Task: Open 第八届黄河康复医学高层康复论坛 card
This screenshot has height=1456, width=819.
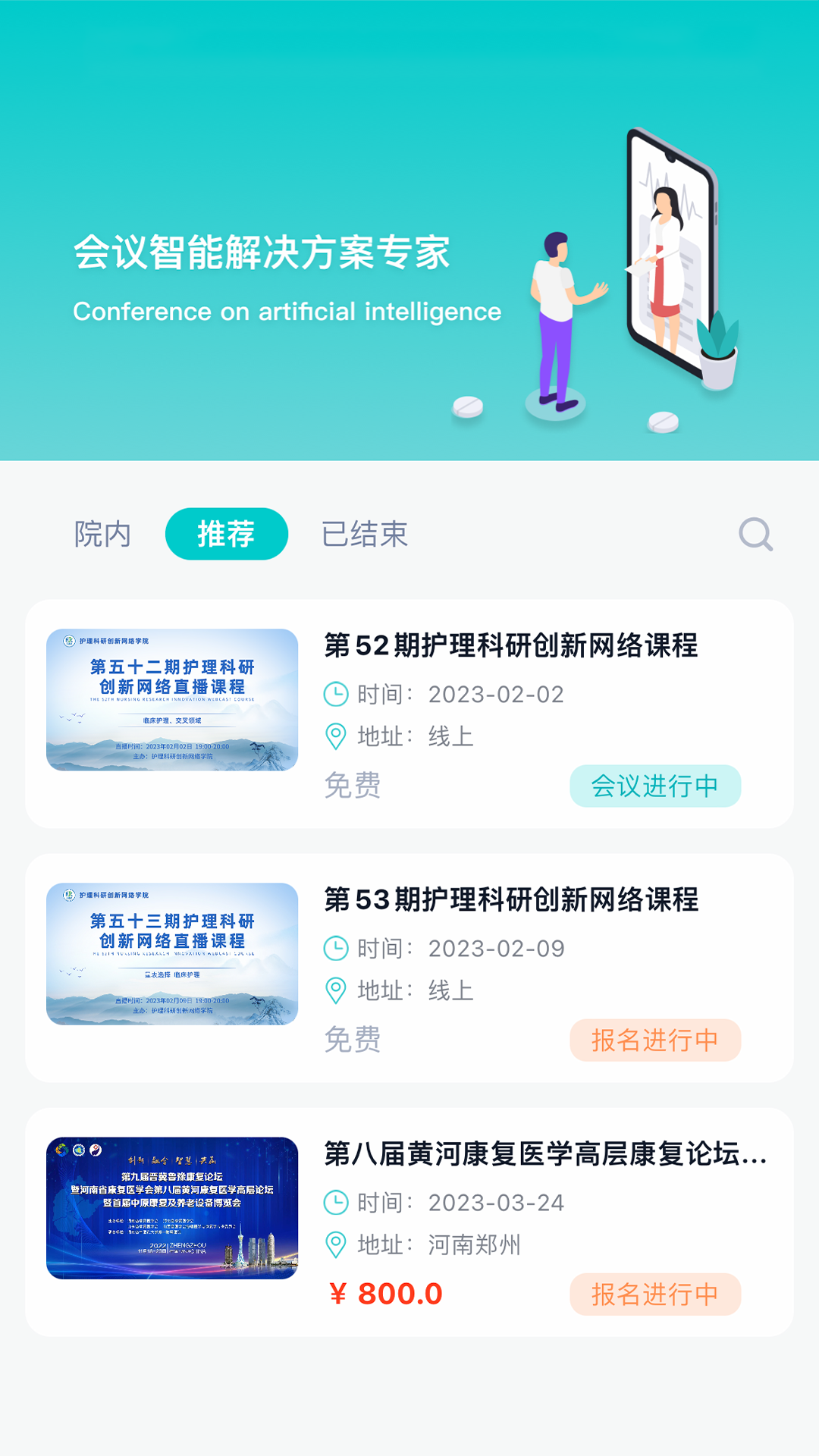Action: (544, 1154)
